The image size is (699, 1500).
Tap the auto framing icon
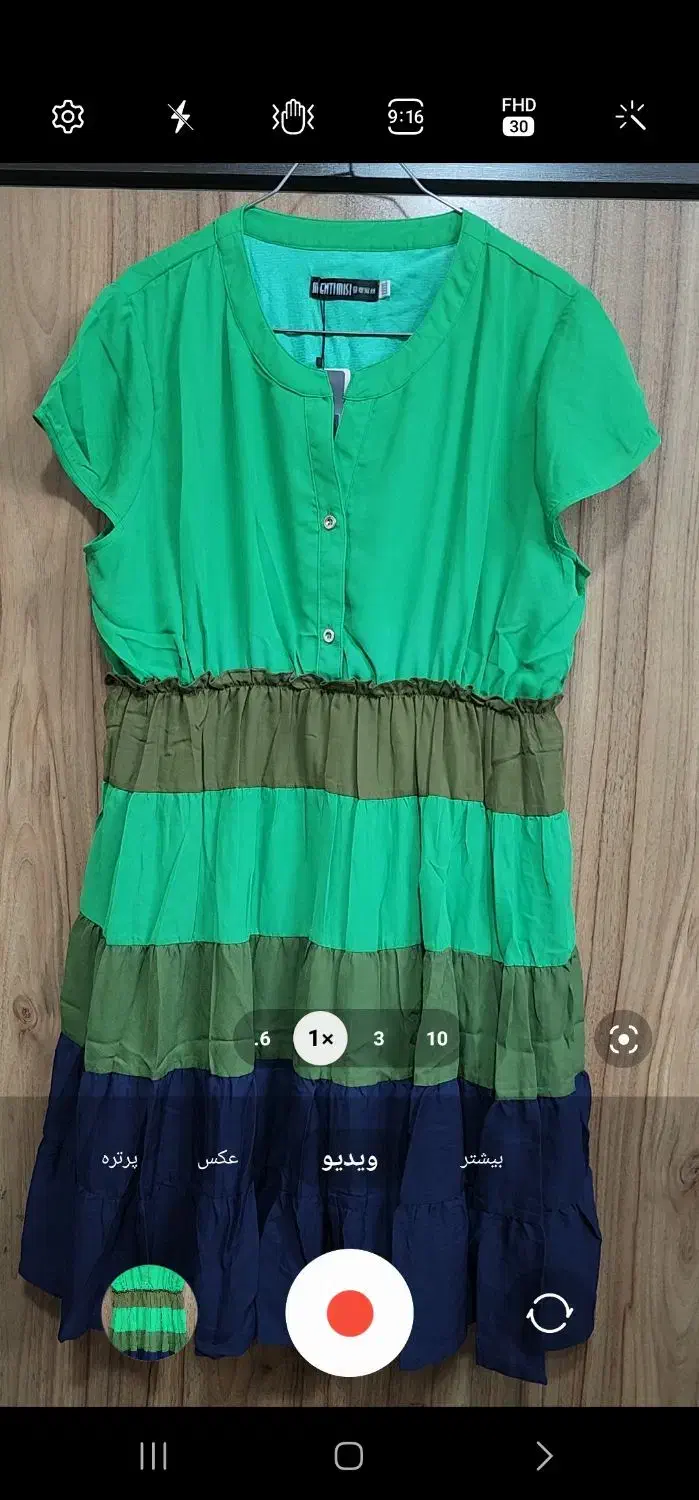pos(623,1040)
